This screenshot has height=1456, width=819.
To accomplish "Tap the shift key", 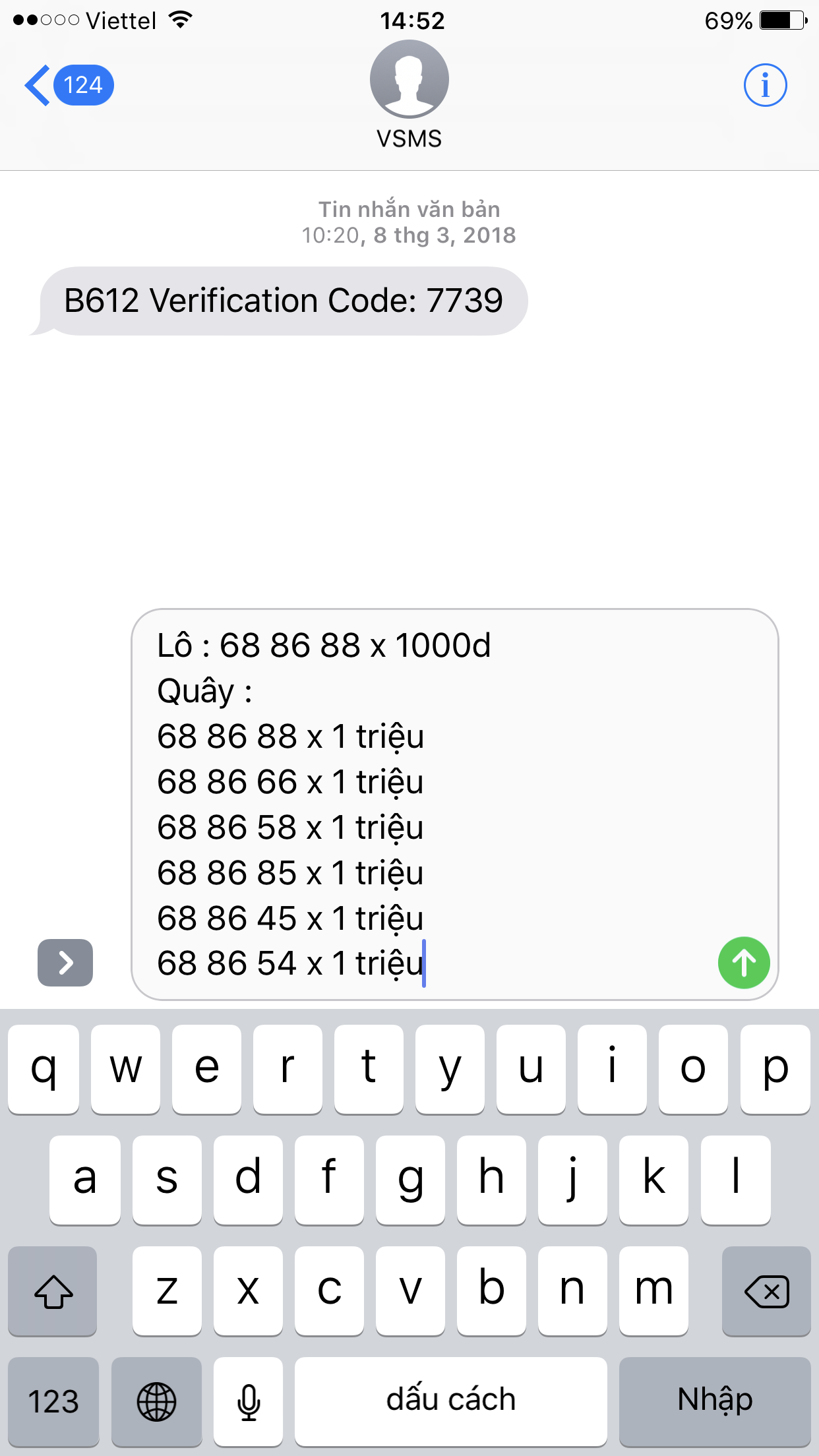I will coord(53,1291).
